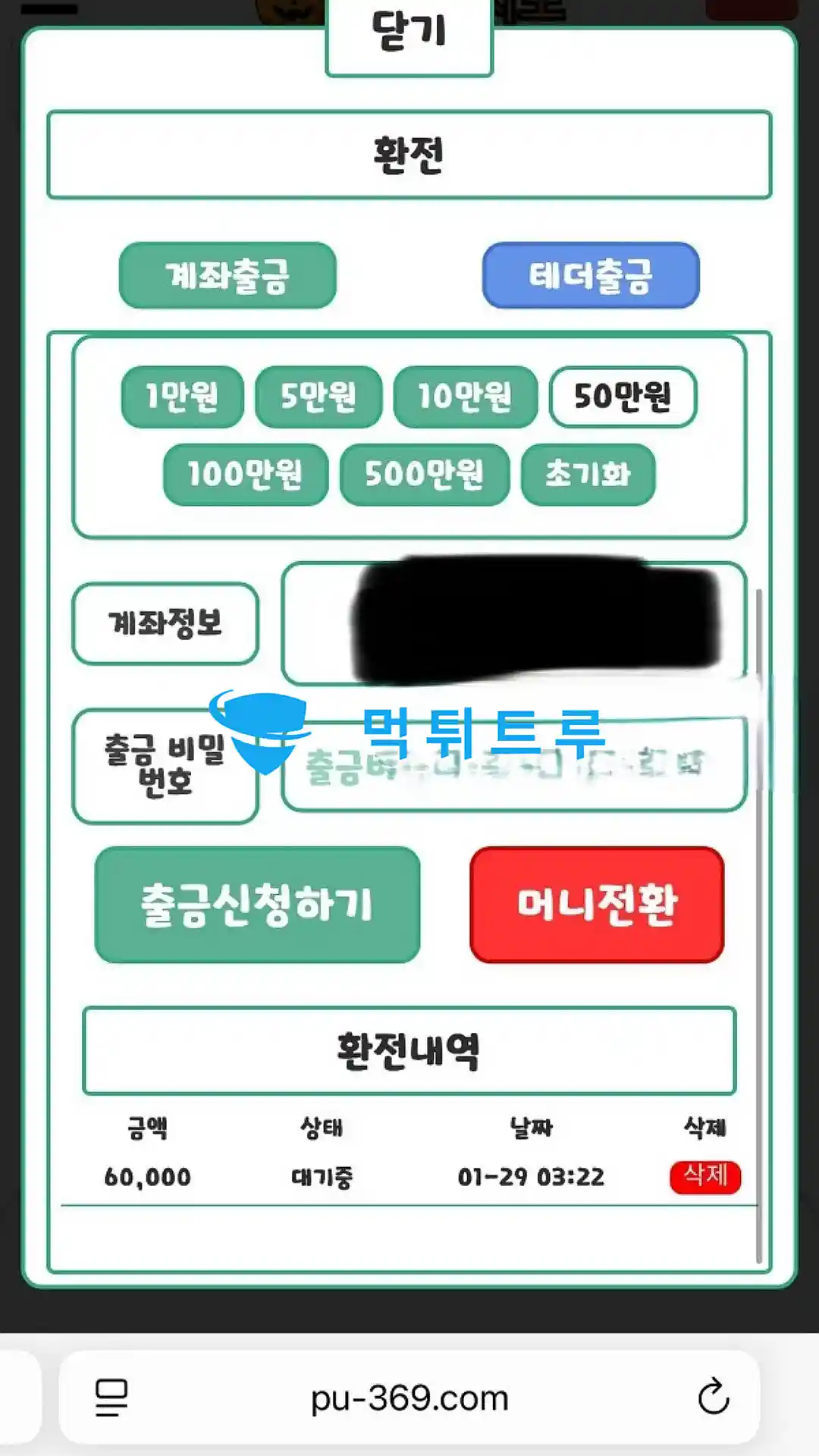This screenshot has height=1456, width=819.
Task: Tap the pu-369.com address bar
Action: (x=409, y=1398)
